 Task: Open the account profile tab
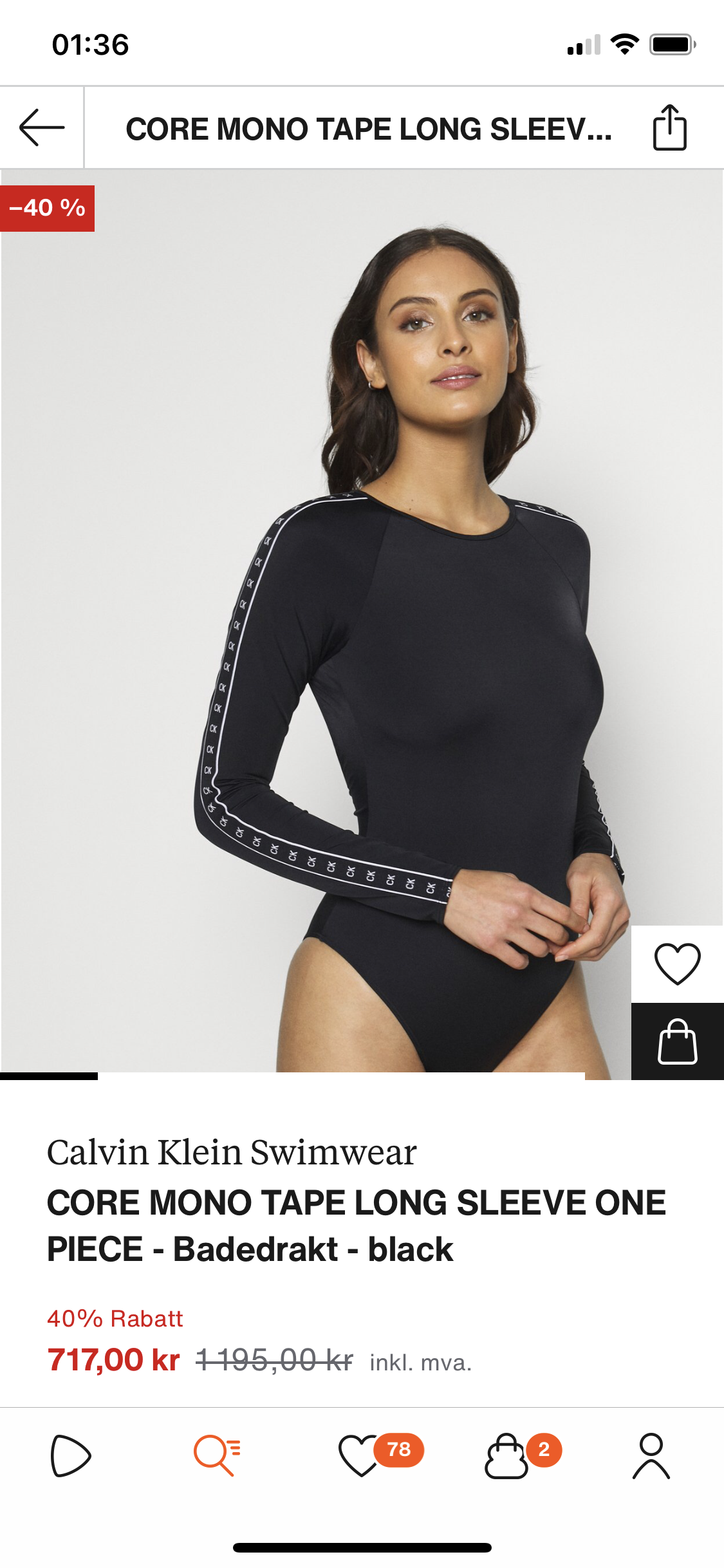tap(651, 1456)
